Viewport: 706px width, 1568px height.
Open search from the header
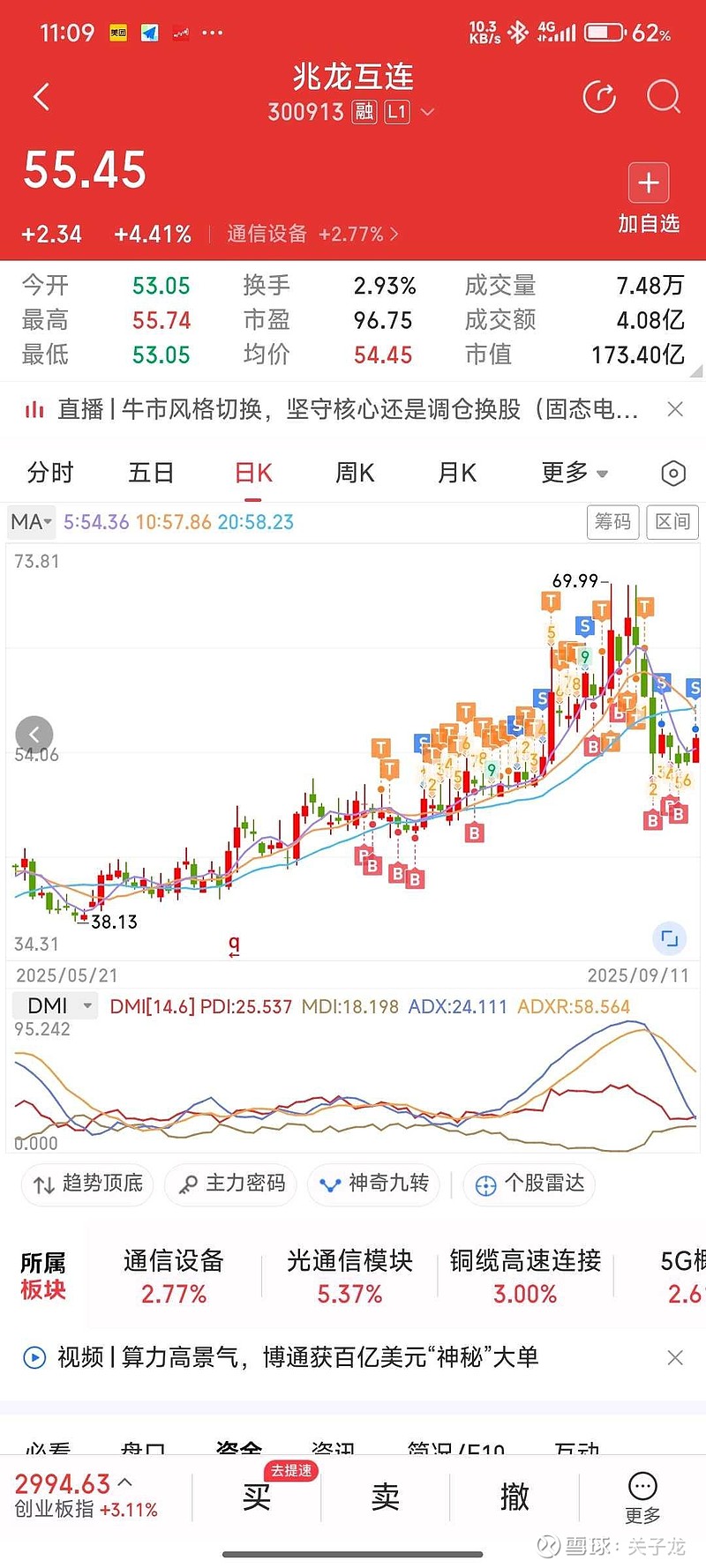663,97
